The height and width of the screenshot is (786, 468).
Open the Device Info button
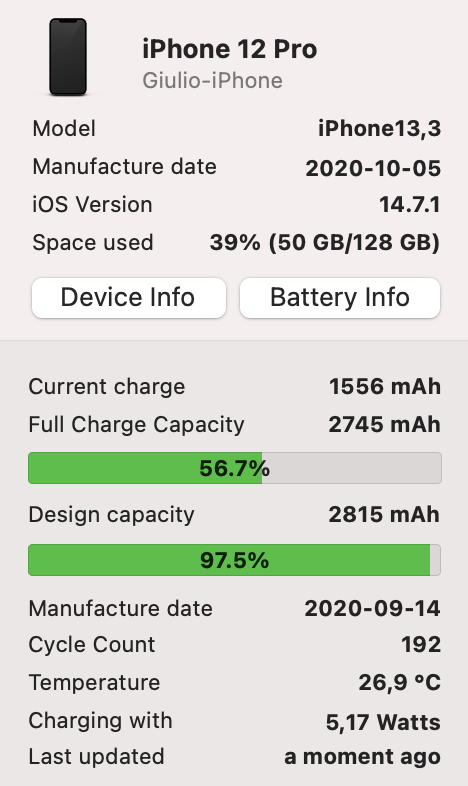(x=129, y=297)
